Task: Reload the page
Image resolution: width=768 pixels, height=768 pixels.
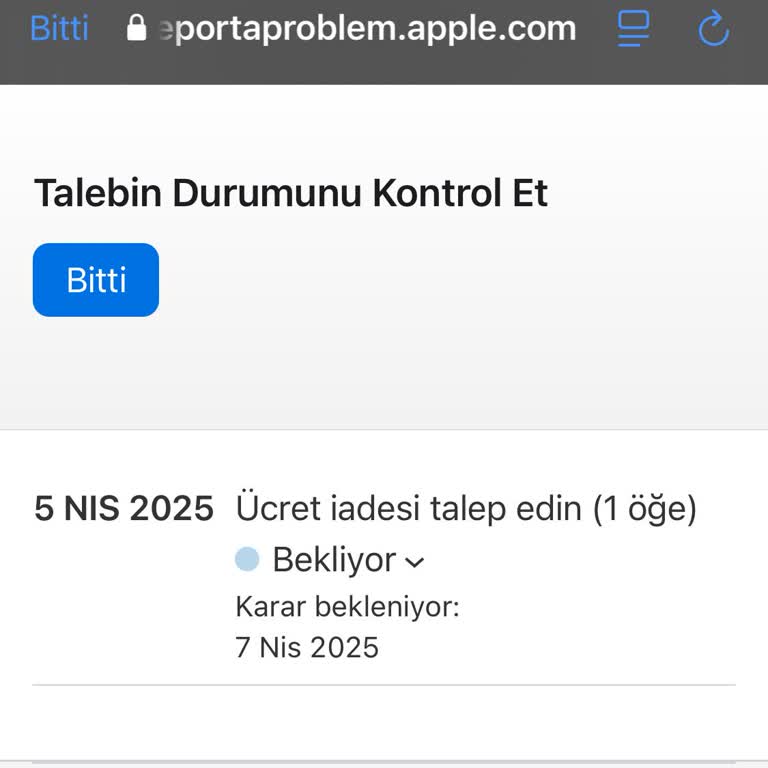Action: (713, 28)
